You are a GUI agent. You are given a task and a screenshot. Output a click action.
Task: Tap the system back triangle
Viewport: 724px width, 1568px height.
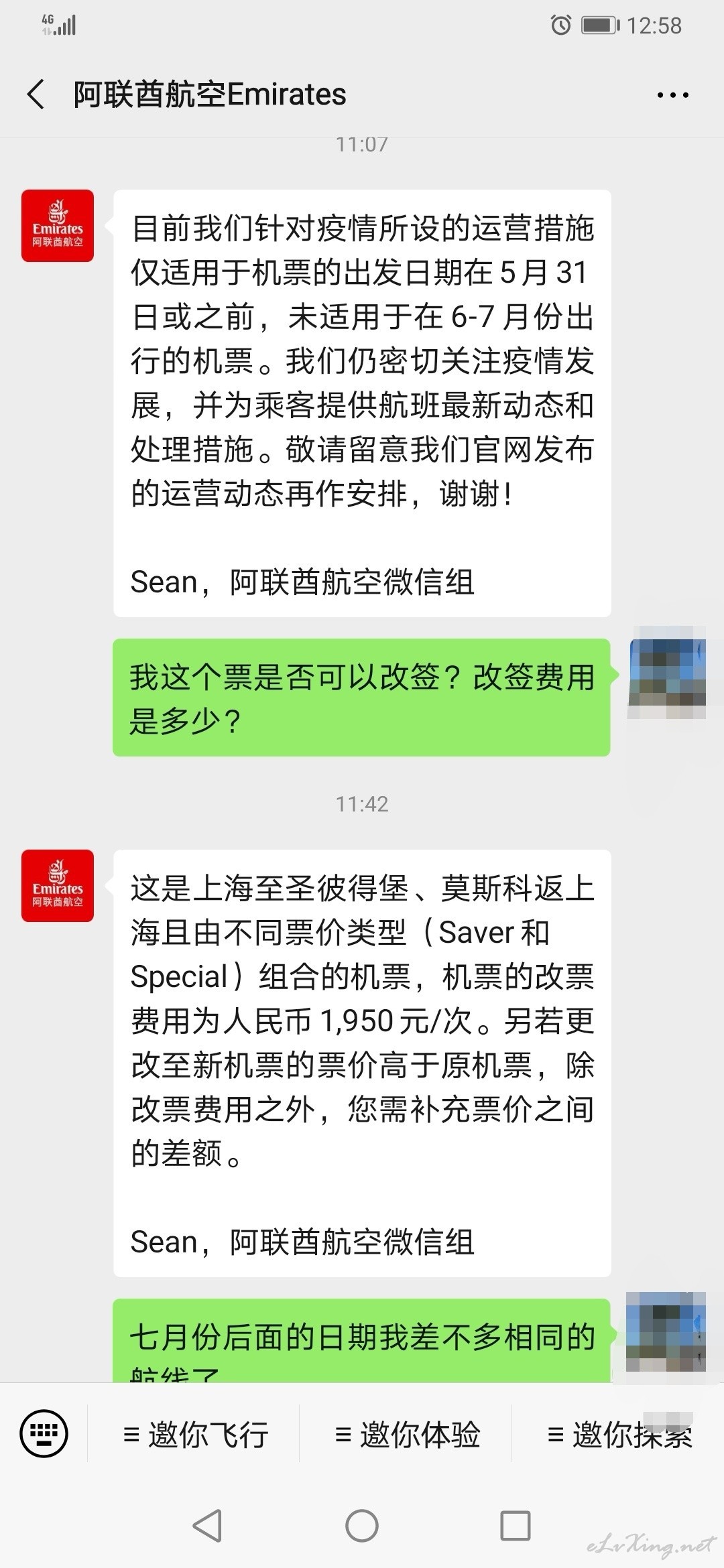point(208,1526)
